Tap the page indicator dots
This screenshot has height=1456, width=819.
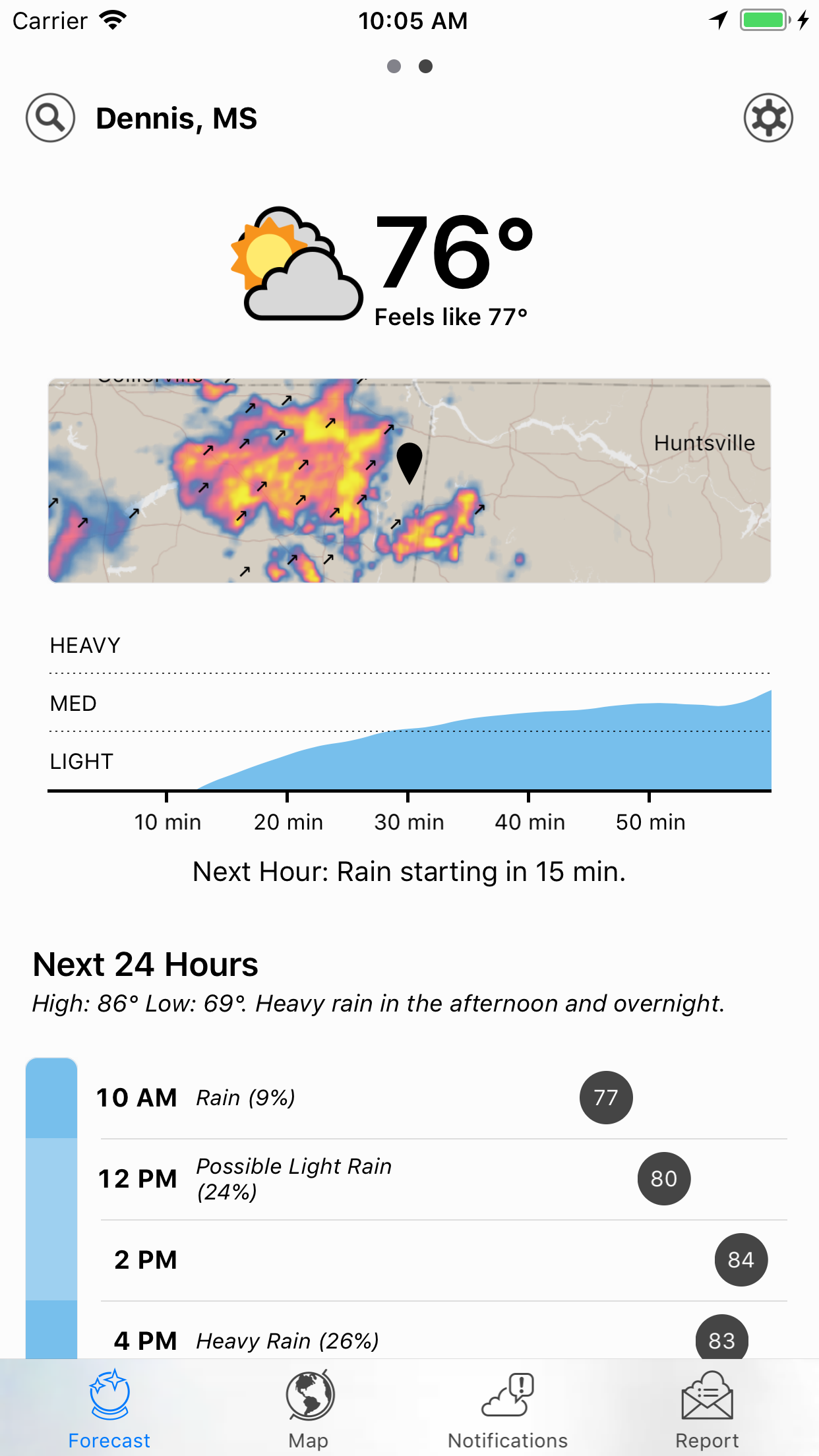click(409, 66)
